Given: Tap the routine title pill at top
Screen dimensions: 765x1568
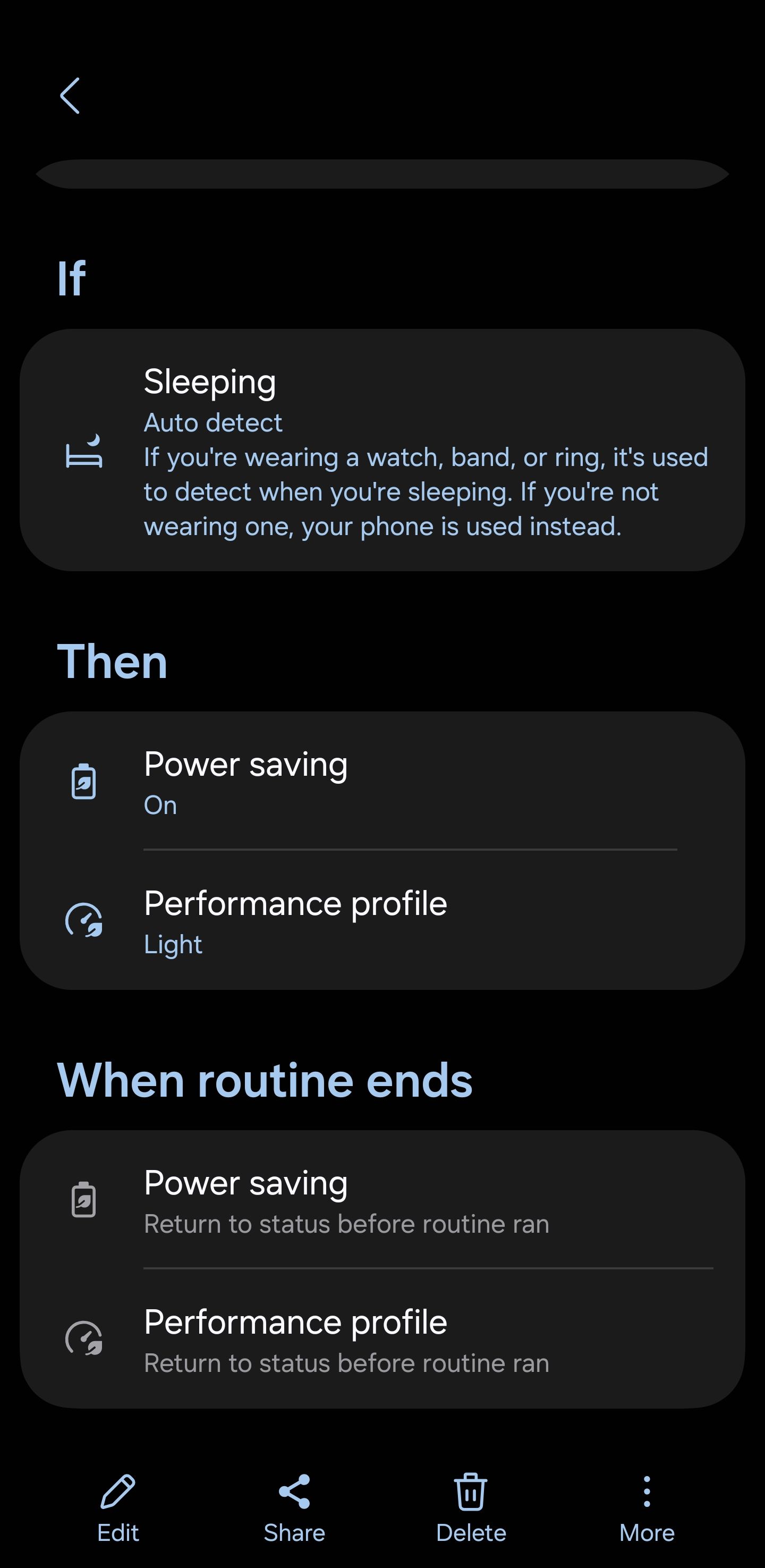Looking at the screenshot, I should point(382,173).
